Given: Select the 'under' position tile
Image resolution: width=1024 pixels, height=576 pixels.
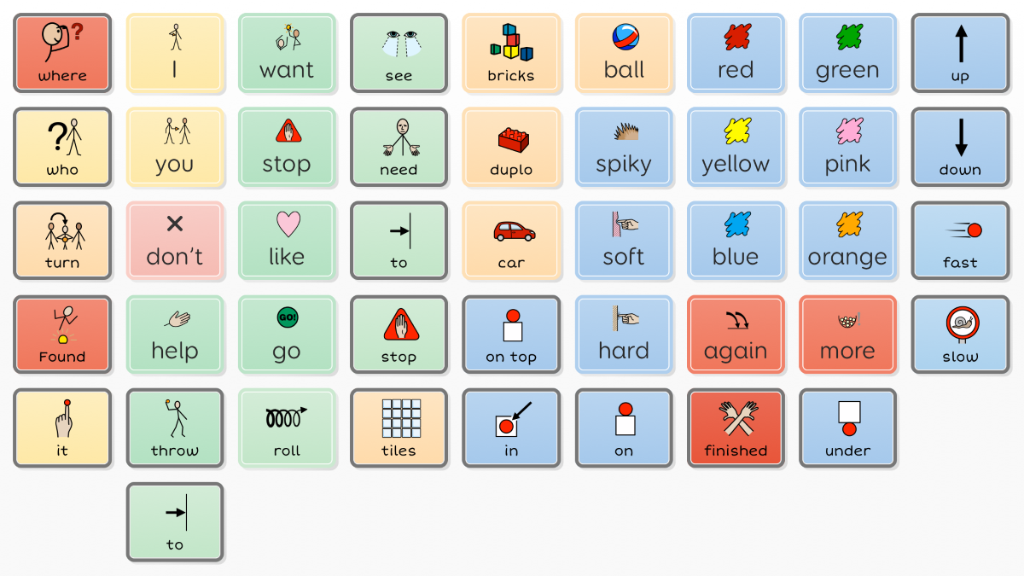Looking at the screenshot, I should (847, 428).
